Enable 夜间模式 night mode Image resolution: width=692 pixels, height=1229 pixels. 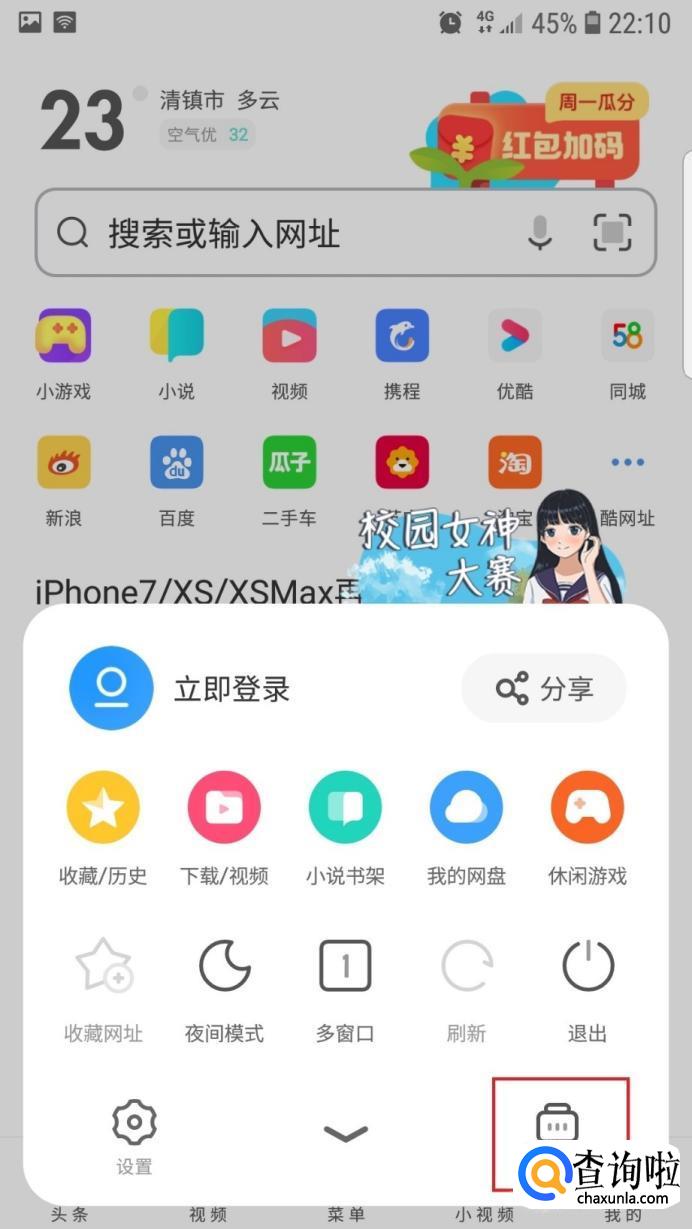pos(224,990)
